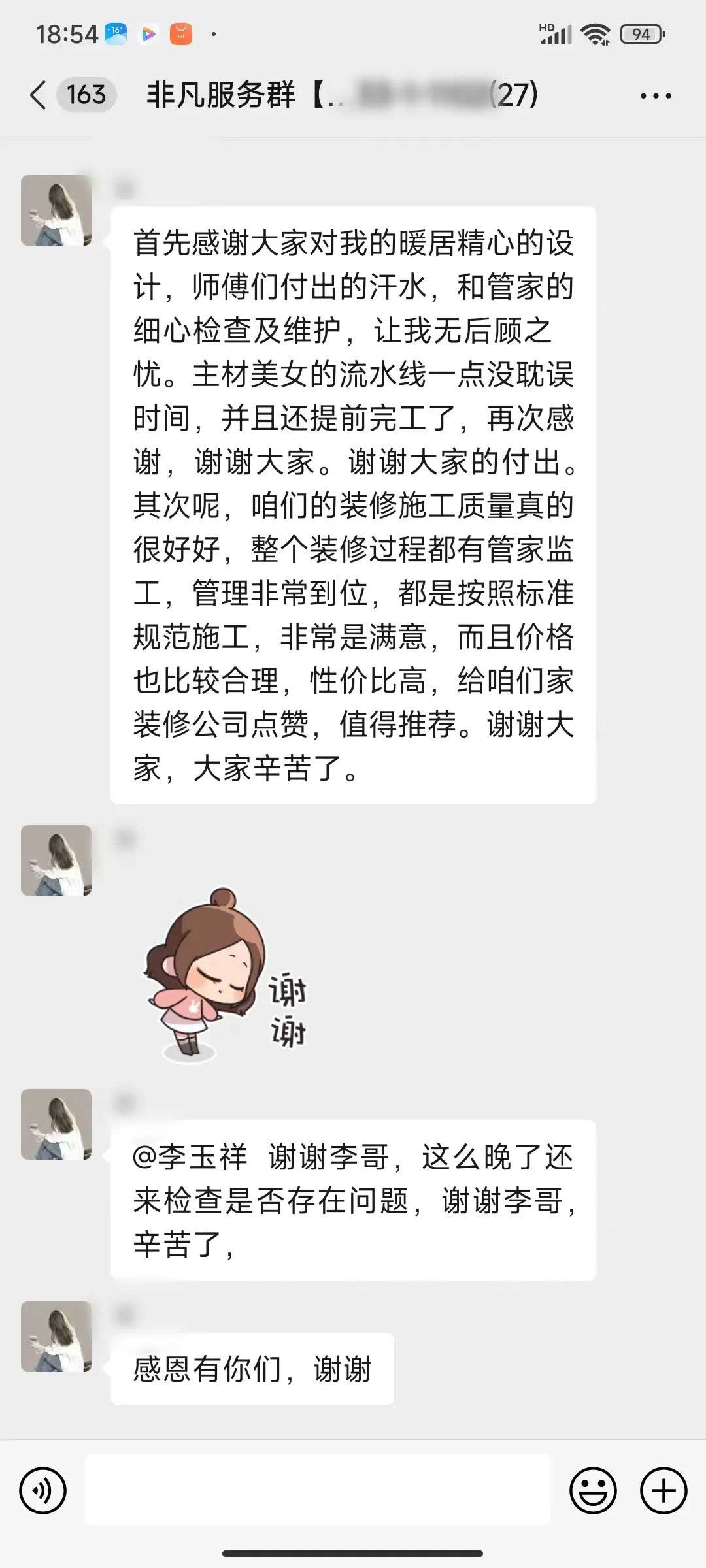
Task: Go back to the chat list
Action: 39,95
